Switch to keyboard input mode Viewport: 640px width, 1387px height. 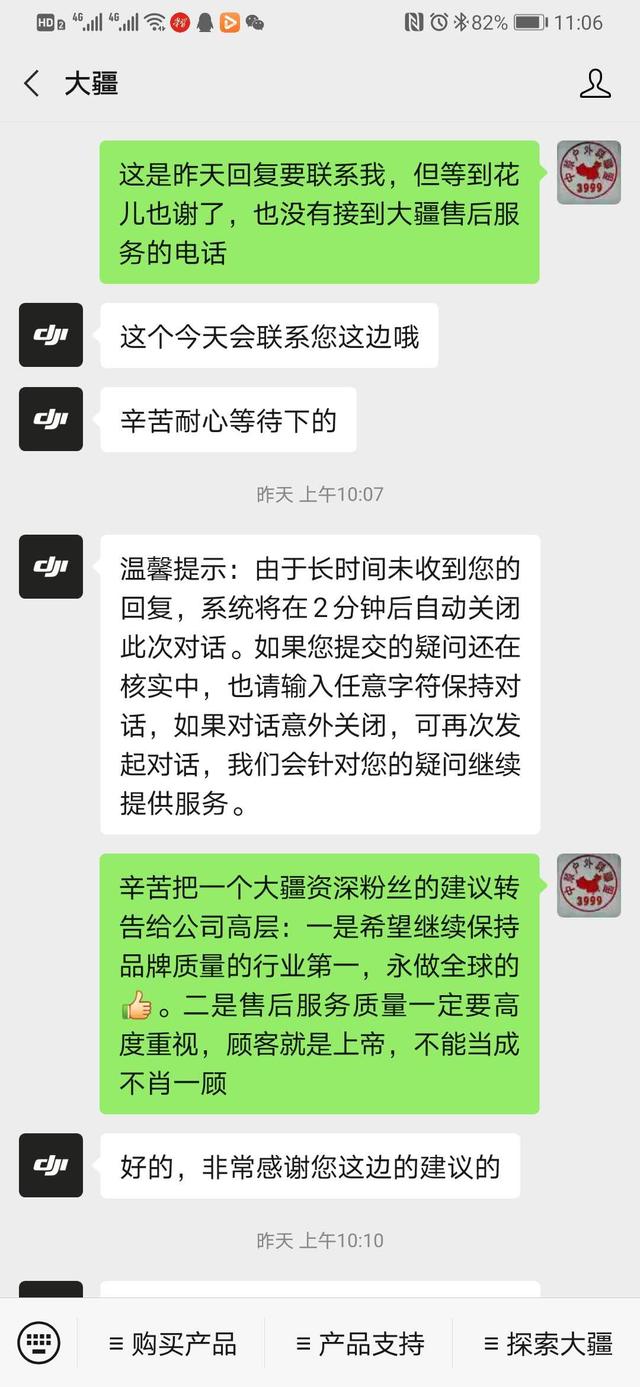(38, 1342)
